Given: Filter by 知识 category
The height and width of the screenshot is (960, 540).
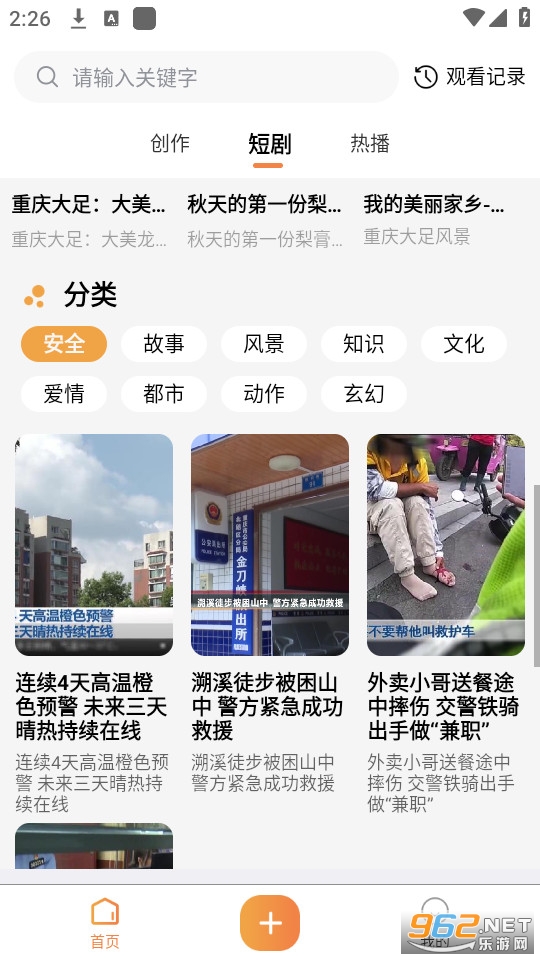Looking at the screenshot, I should click(x=364, y=343).
